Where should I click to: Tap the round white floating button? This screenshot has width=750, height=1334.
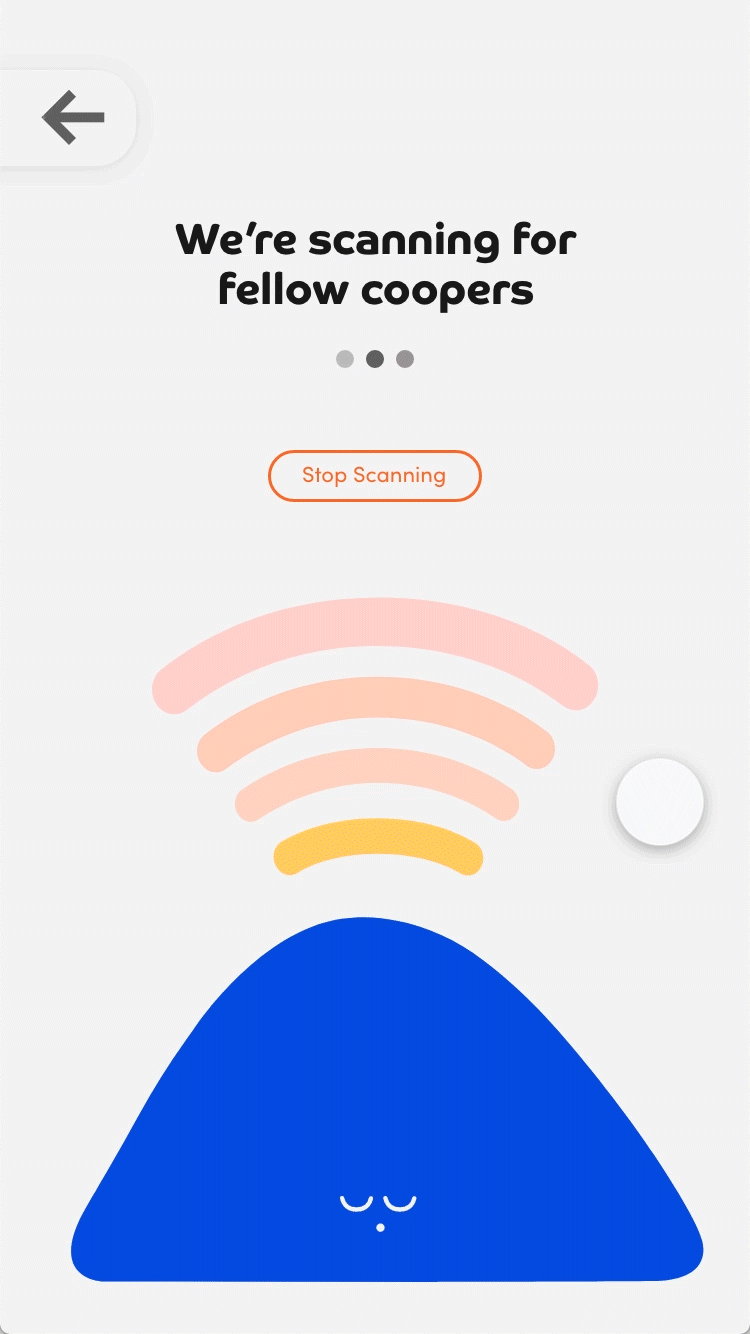(659, 802)
